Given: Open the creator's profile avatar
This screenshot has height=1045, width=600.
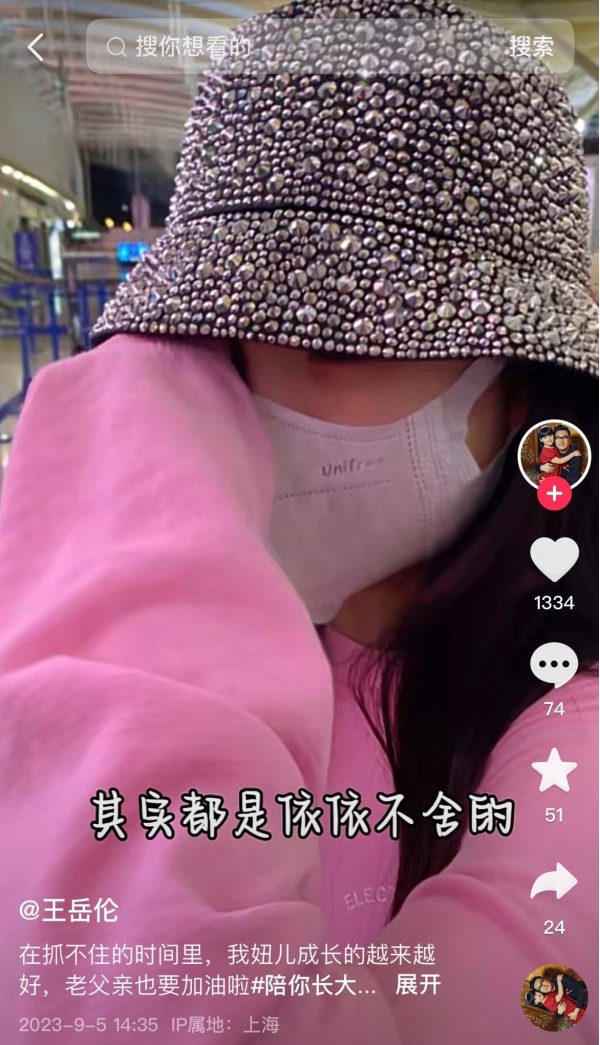Looking at the screenshot, I should pos(553,455).
